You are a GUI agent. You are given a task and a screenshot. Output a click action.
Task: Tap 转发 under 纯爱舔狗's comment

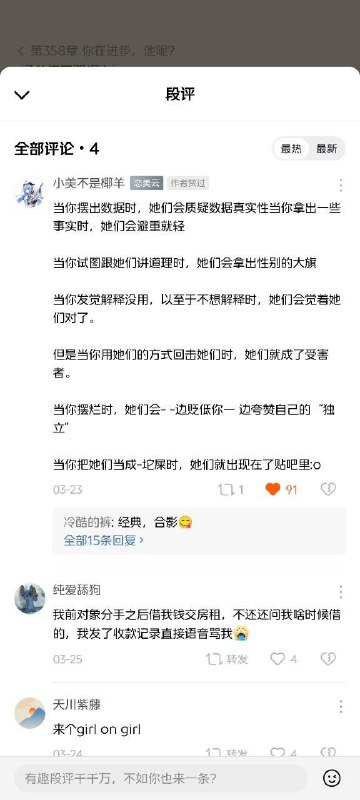click(x=227, y=659)
